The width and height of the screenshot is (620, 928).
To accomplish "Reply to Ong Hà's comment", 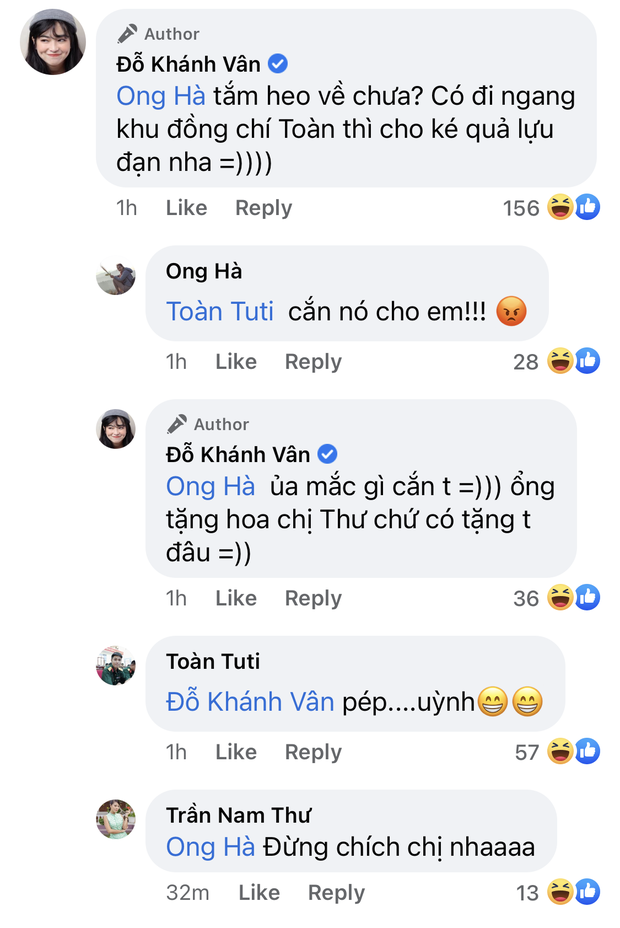I will pyautogui.click(x=313, y=362).
